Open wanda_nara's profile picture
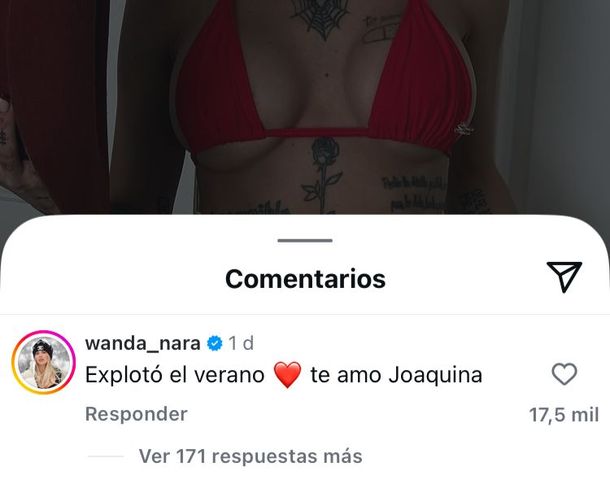 click(x=44, y=362)
